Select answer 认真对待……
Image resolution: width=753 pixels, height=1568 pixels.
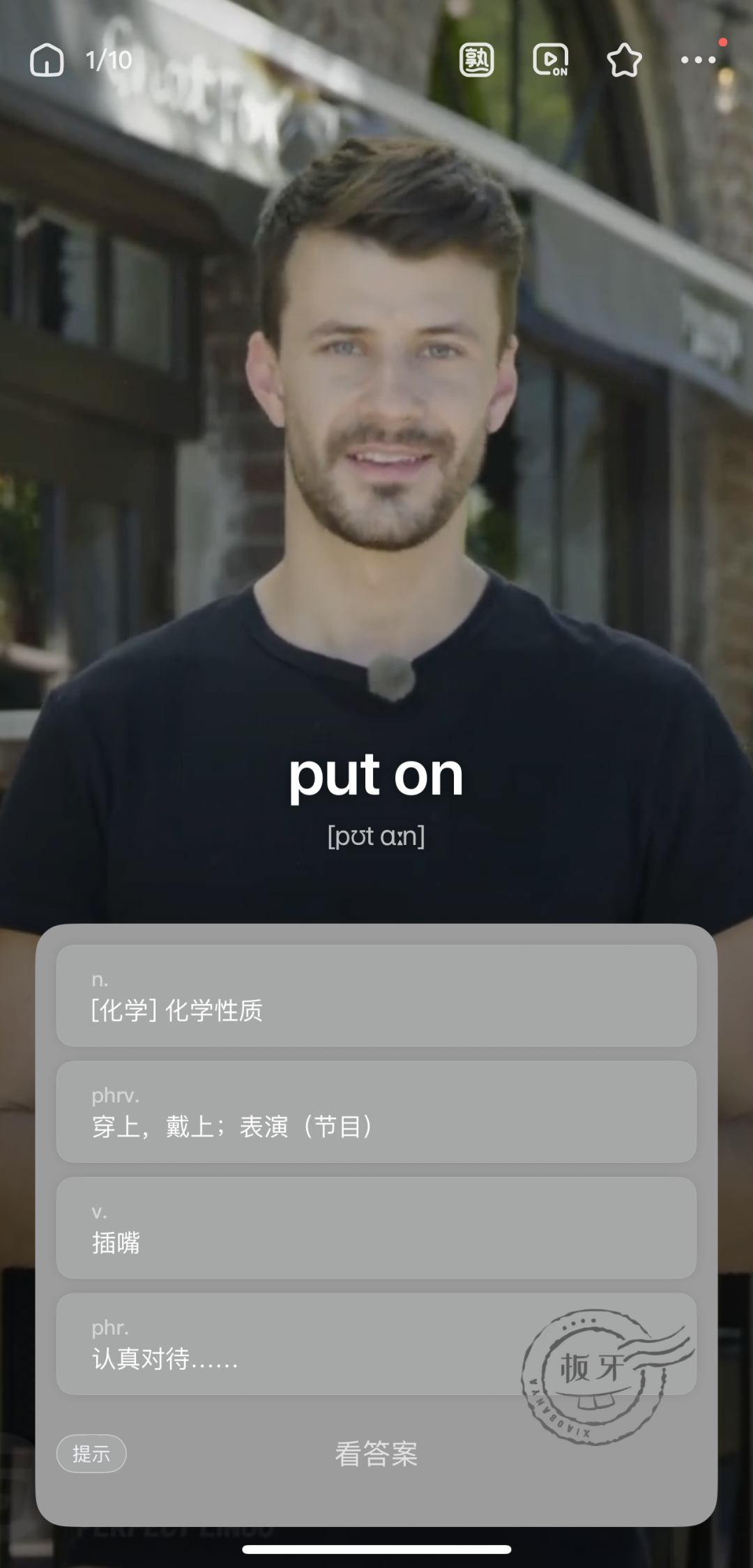coord(376,1344)
